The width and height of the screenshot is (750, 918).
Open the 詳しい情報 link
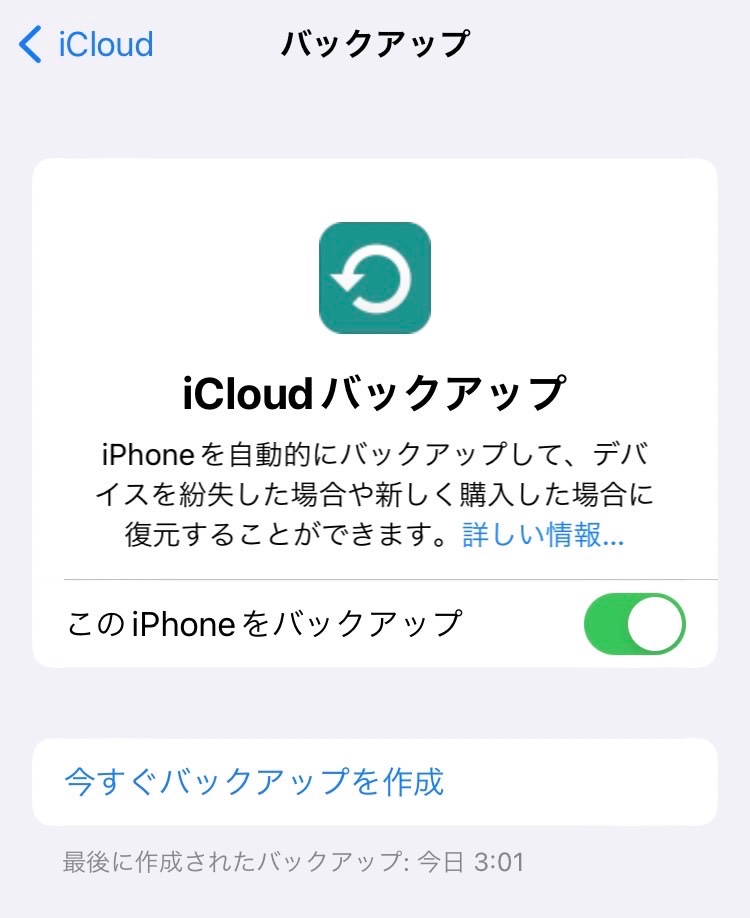543,535
